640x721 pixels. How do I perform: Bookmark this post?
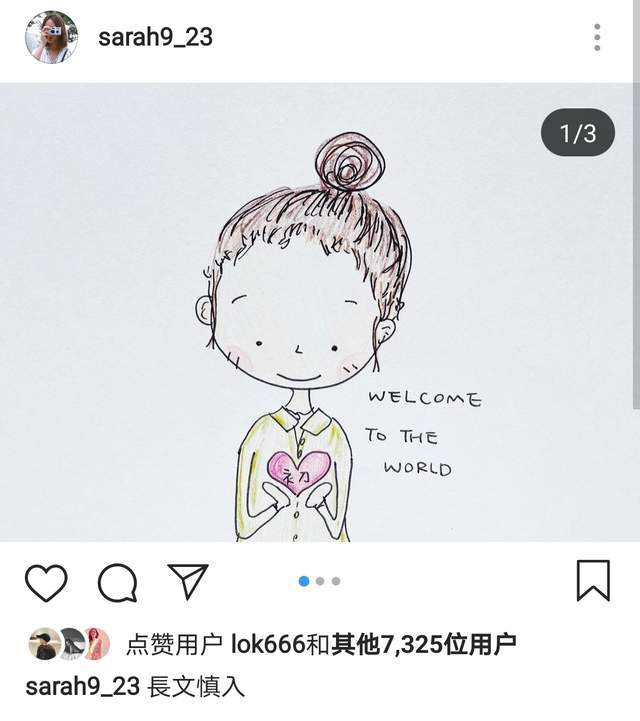[593, 581]
